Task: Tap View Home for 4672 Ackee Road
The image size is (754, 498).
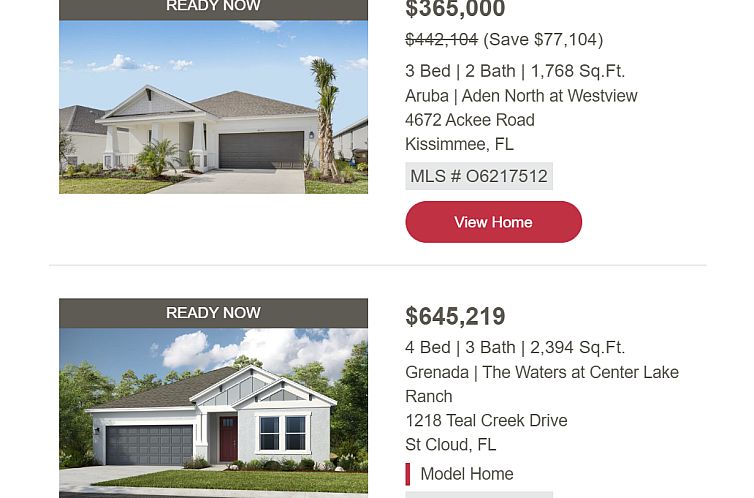Action: (493, 222)
